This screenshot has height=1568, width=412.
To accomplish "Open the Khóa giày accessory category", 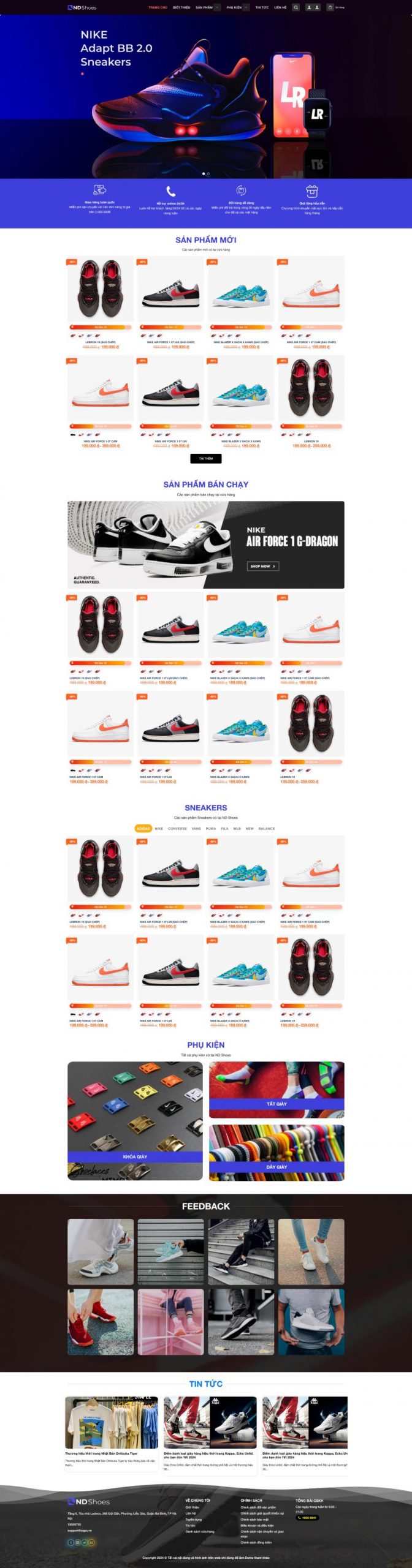I will coord(135,1156).
